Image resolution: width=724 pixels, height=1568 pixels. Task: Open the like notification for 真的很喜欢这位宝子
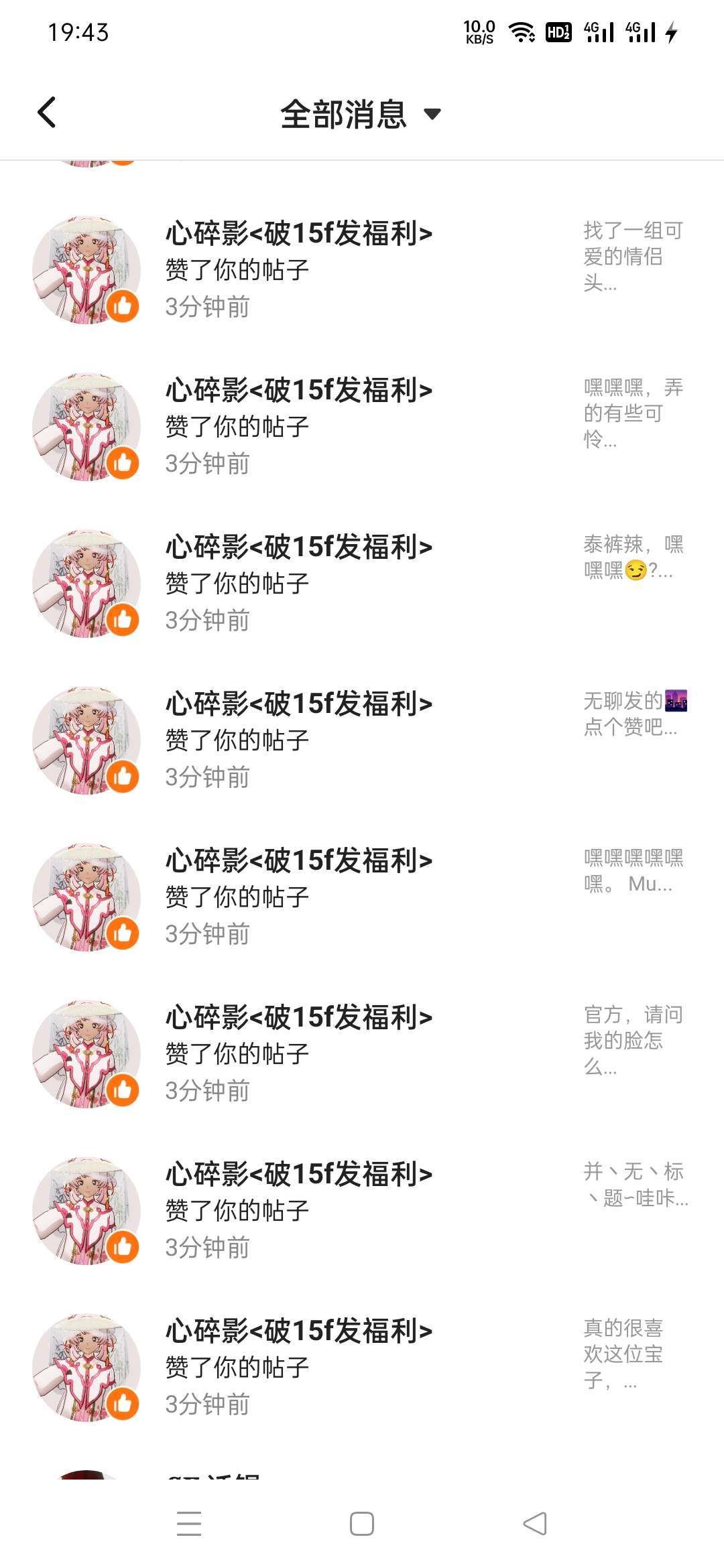362,1367
